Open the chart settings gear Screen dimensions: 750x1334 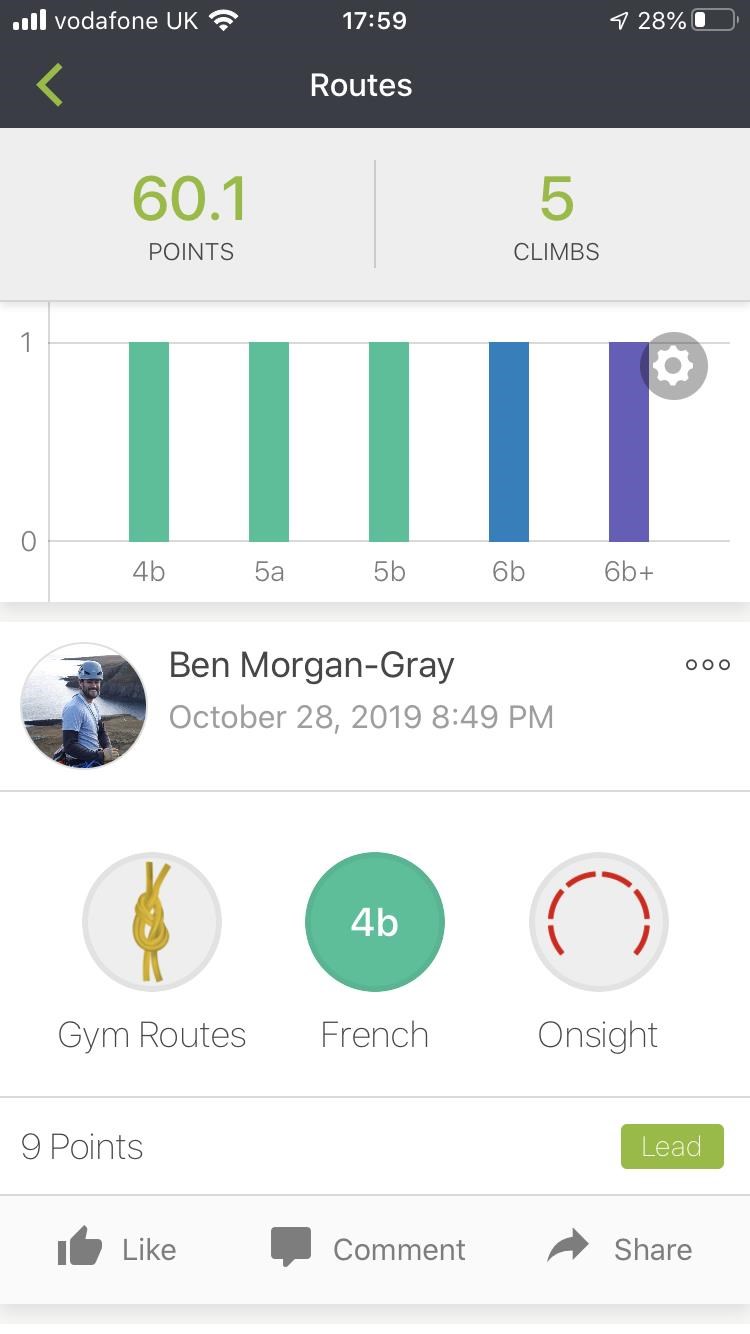pos(673,366)
